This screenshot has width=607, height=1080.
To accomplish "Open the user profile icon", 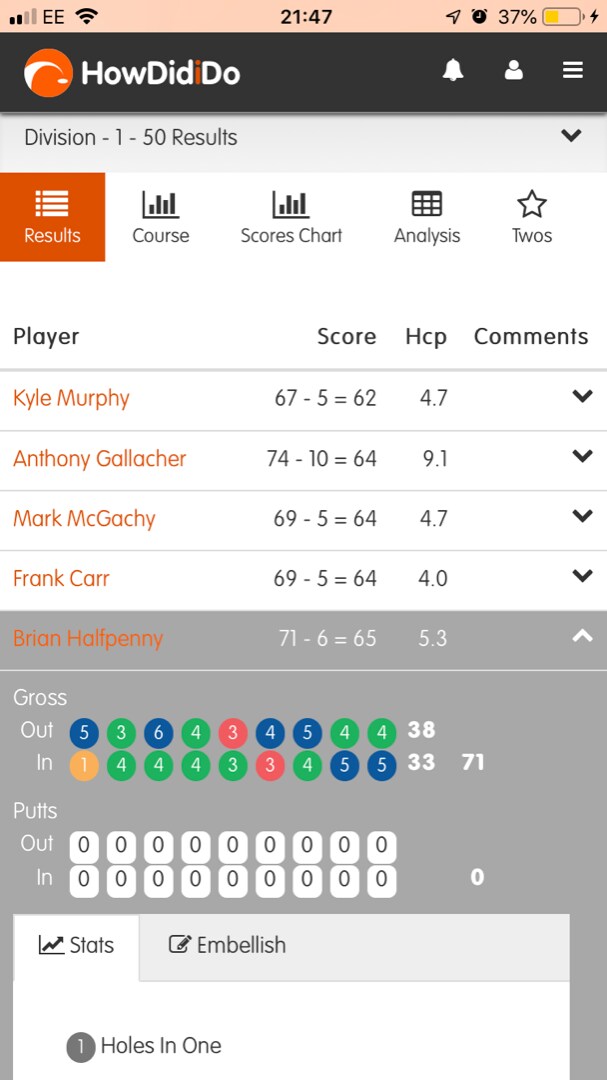I will coord(513,71).
